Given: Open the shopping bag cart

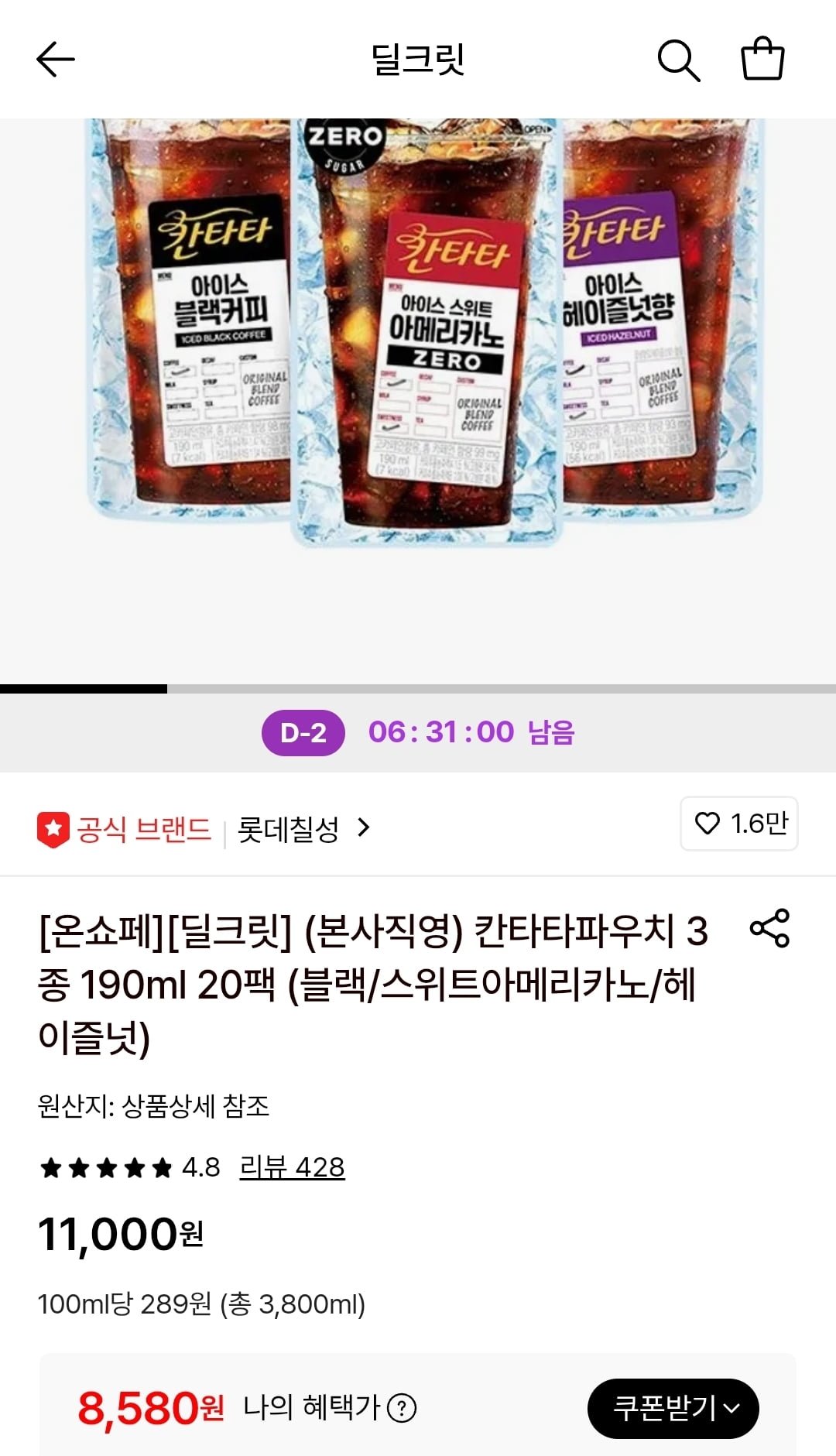Looking at the screenshot, I should point(762,60).
